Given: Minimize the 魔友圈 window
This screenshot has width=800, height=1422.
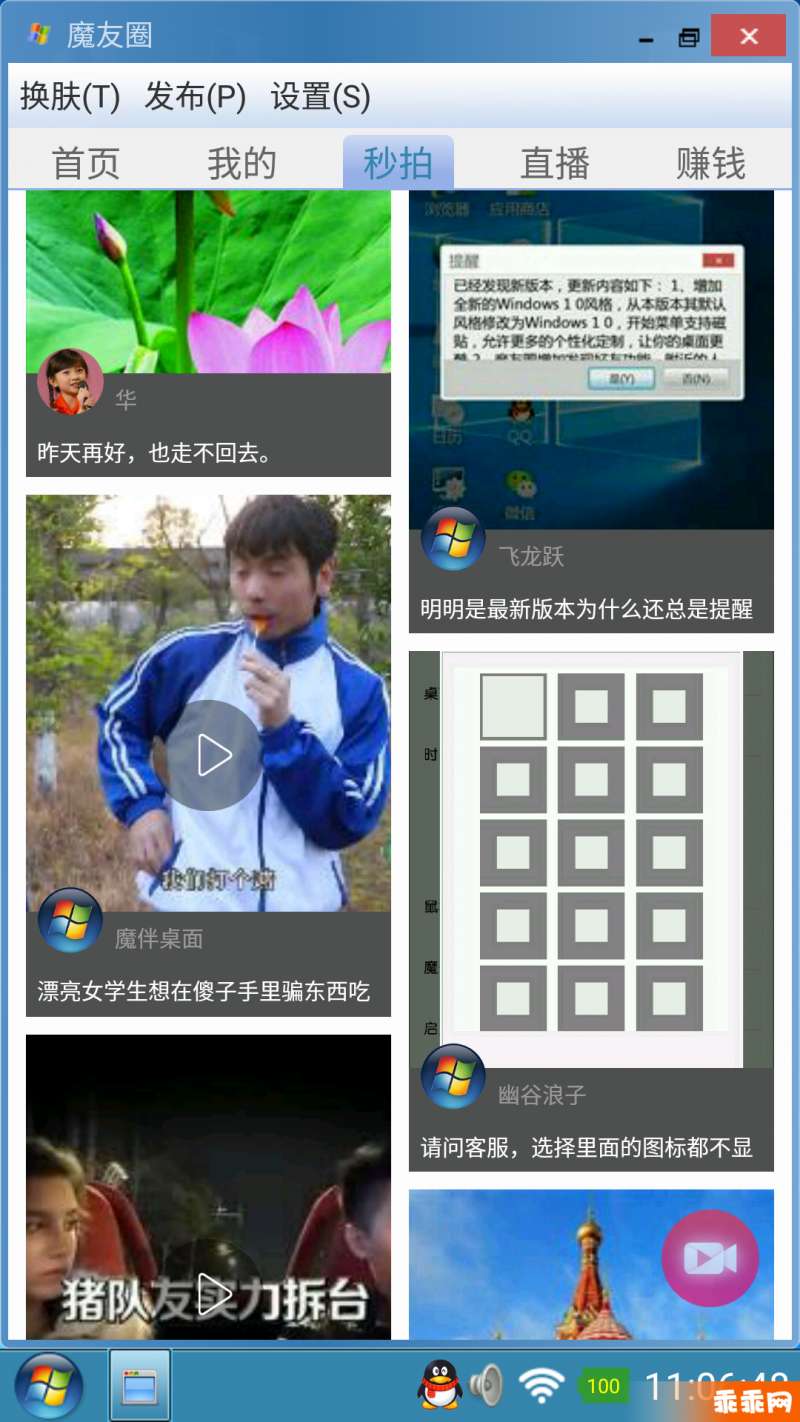Looking at the screenshot, I should coord(646,39).
